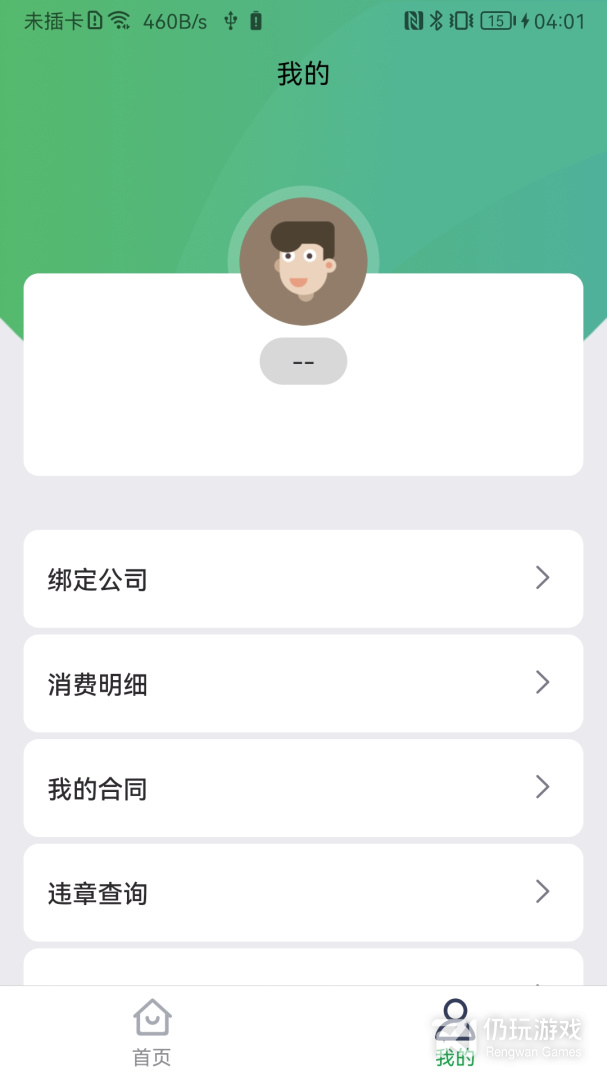The width and height of the screenshot is (607, 1080).
Task: Open 我的合同 contracts
Action: (x=303, y=789)
